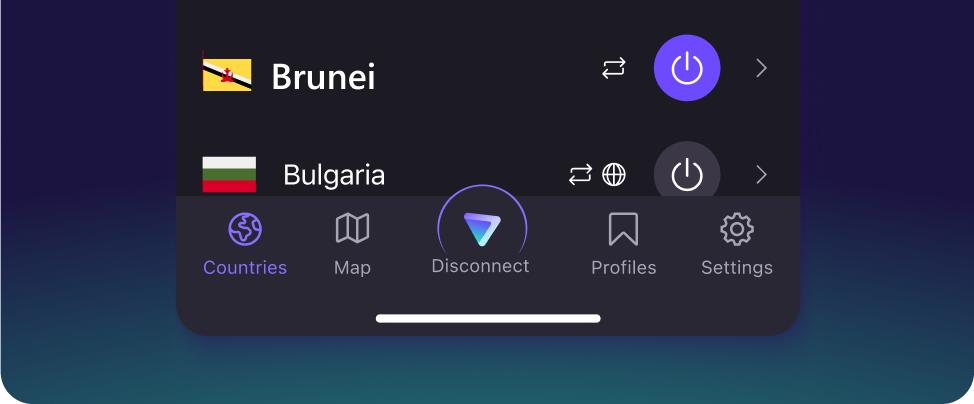The image size is (974, 404).
Task: Go to the Settings tab
Action: click(737, 243)
